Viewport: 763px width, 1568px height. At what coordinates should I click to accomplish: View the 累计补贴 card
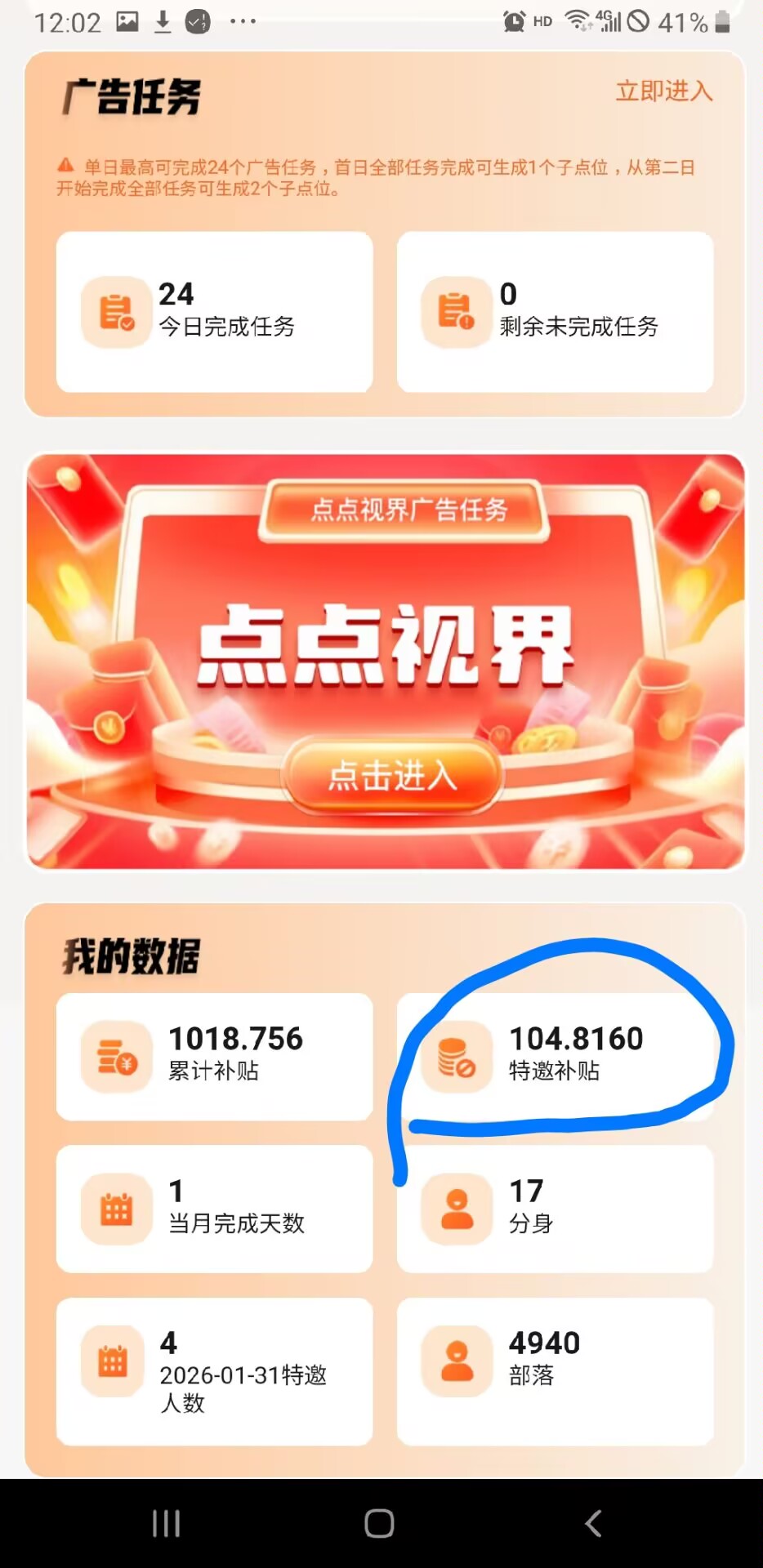[x=214, y=1056]
